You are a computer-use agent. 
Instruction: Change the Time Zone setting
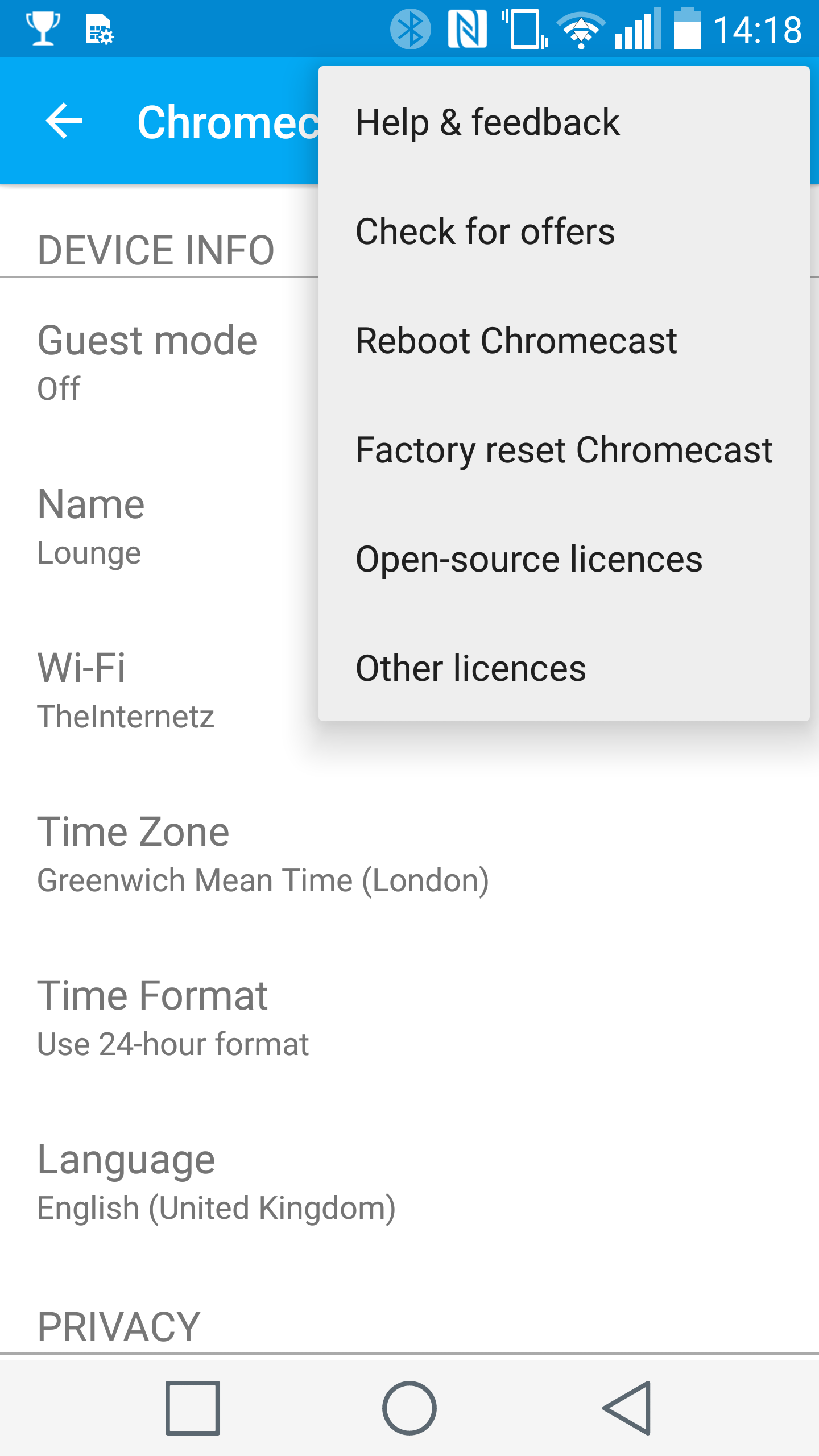pyautogui.click(x=409, y=854)
